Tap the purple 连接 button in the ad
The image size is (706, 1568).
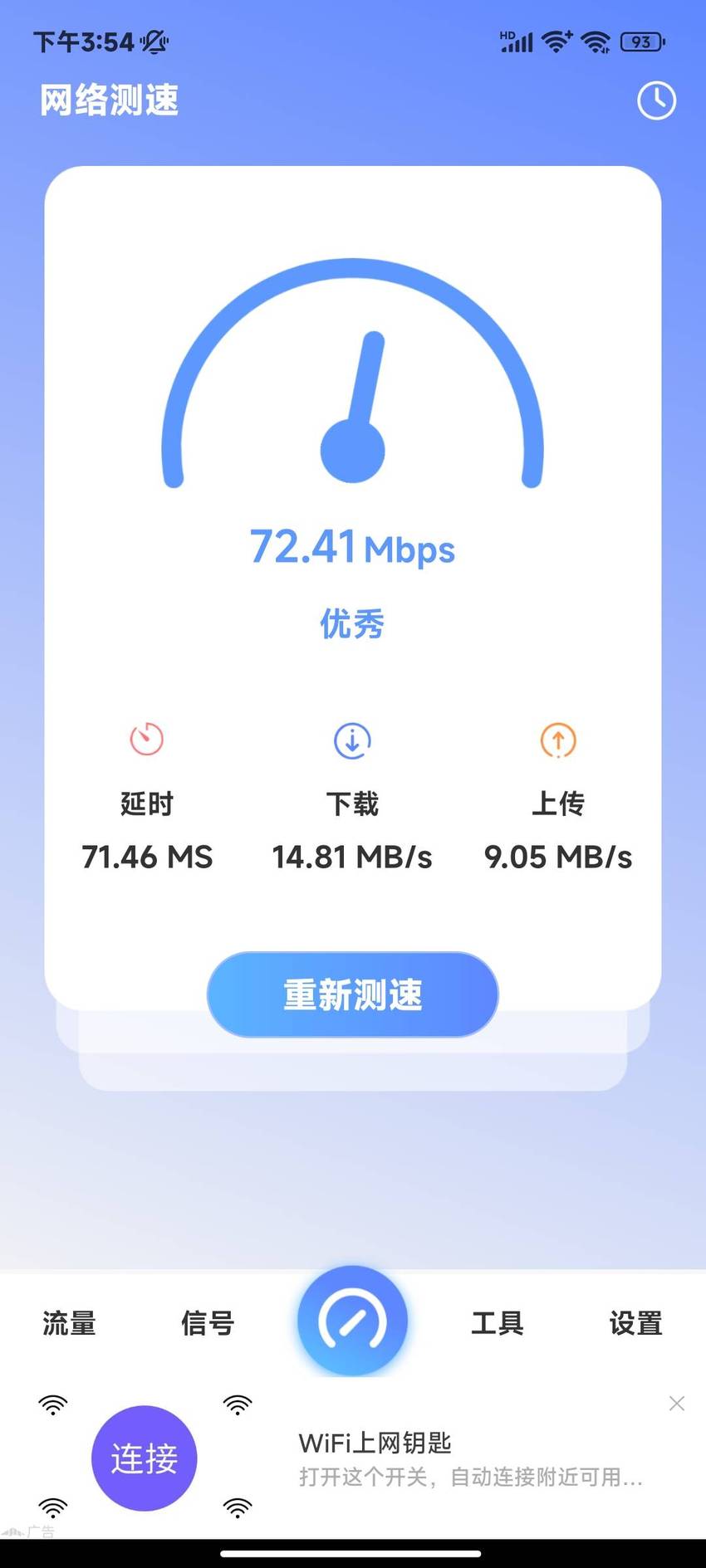point(145,1458)
